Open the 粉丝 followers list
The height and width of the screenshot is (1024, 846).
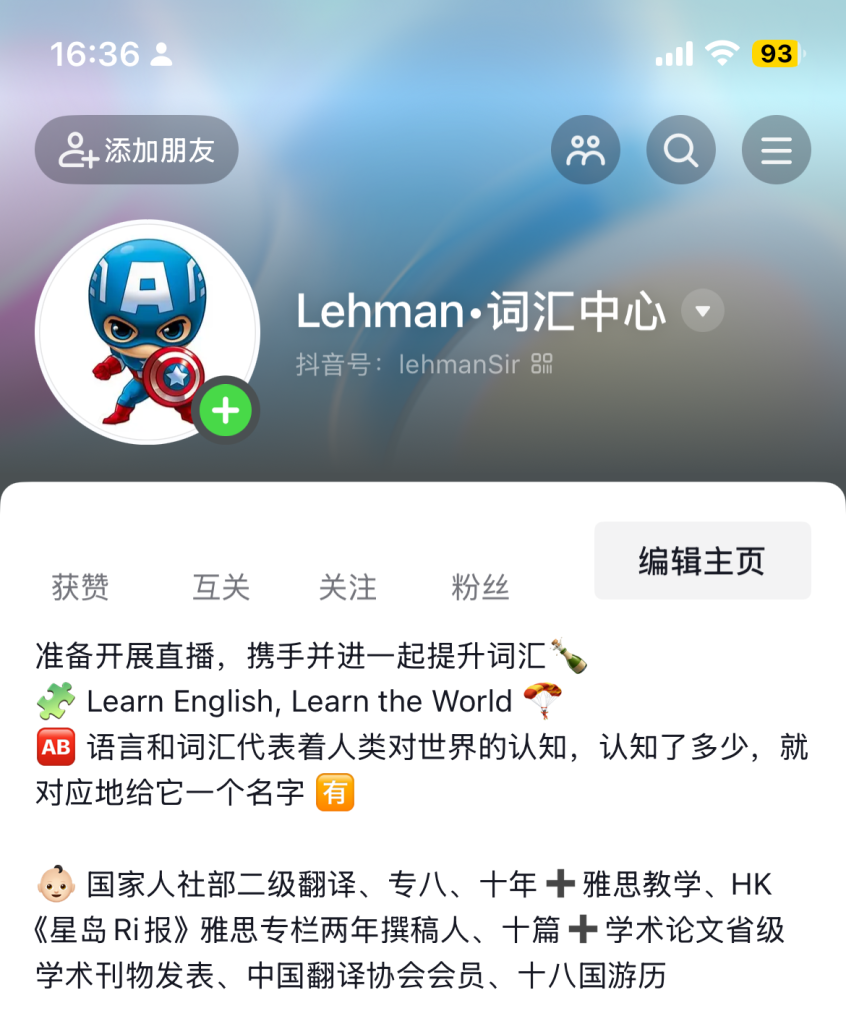pyautogui.click(x=480, y=587)
